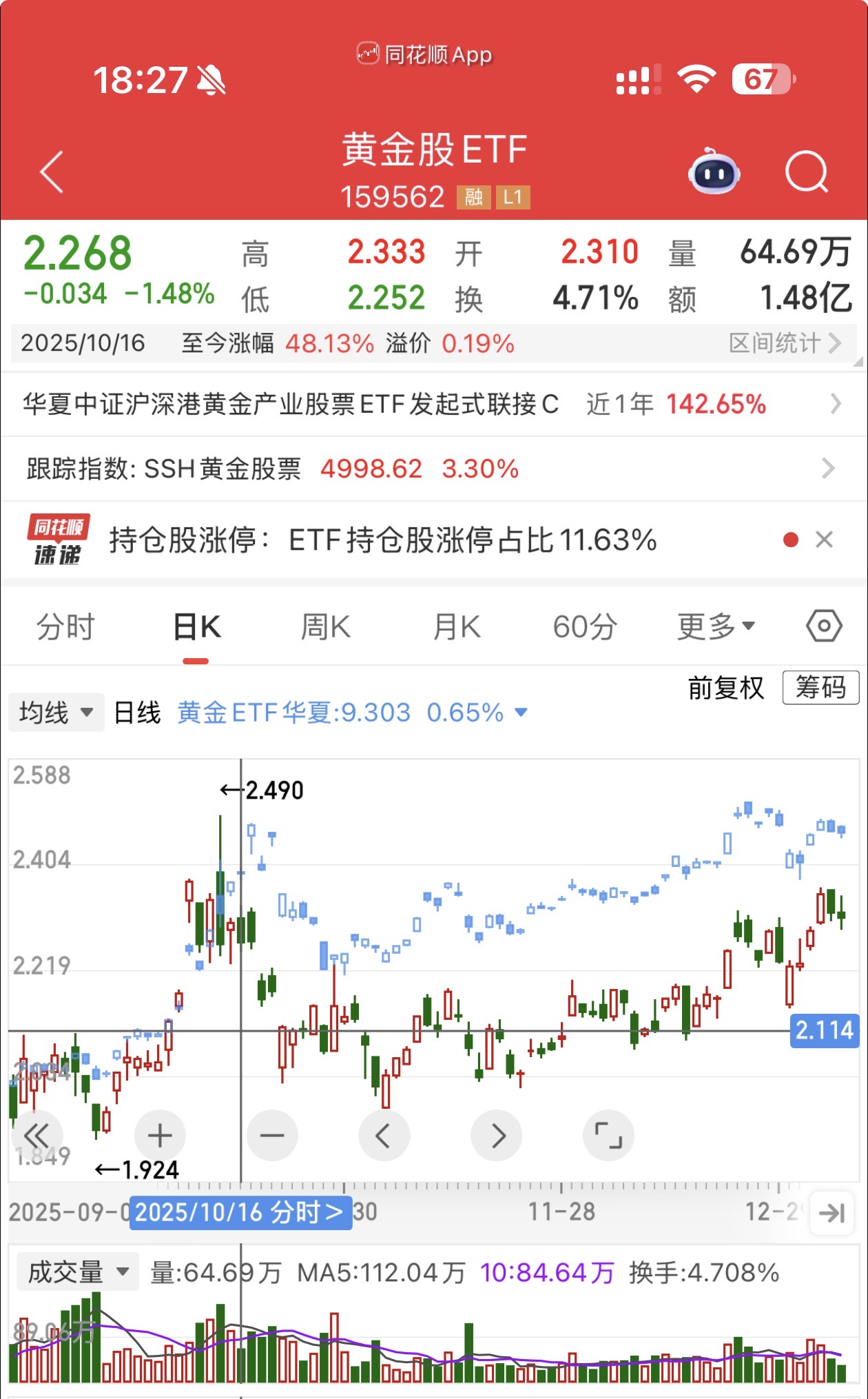Switch to the 分时 chart tab
This screenshot has height=1399, width=868.
pyautogui.click(x=65, y=627)
